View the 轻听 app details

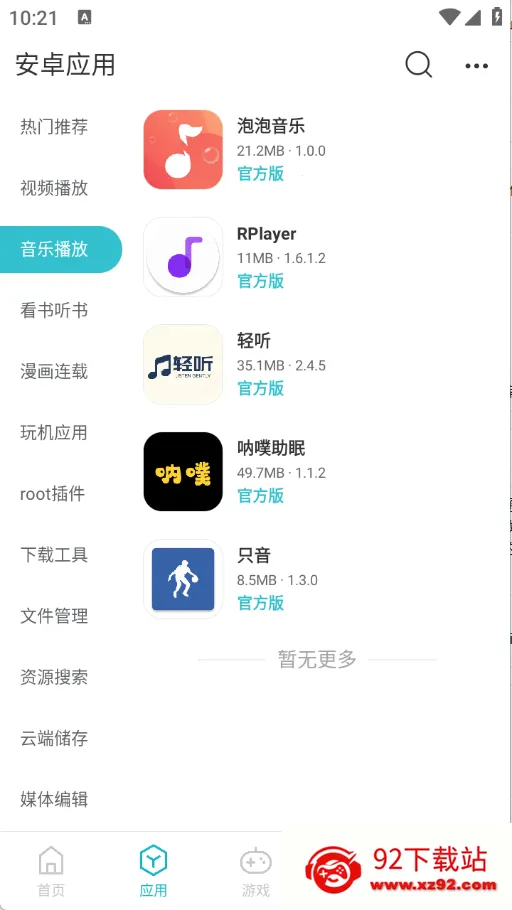coord(319,364)
